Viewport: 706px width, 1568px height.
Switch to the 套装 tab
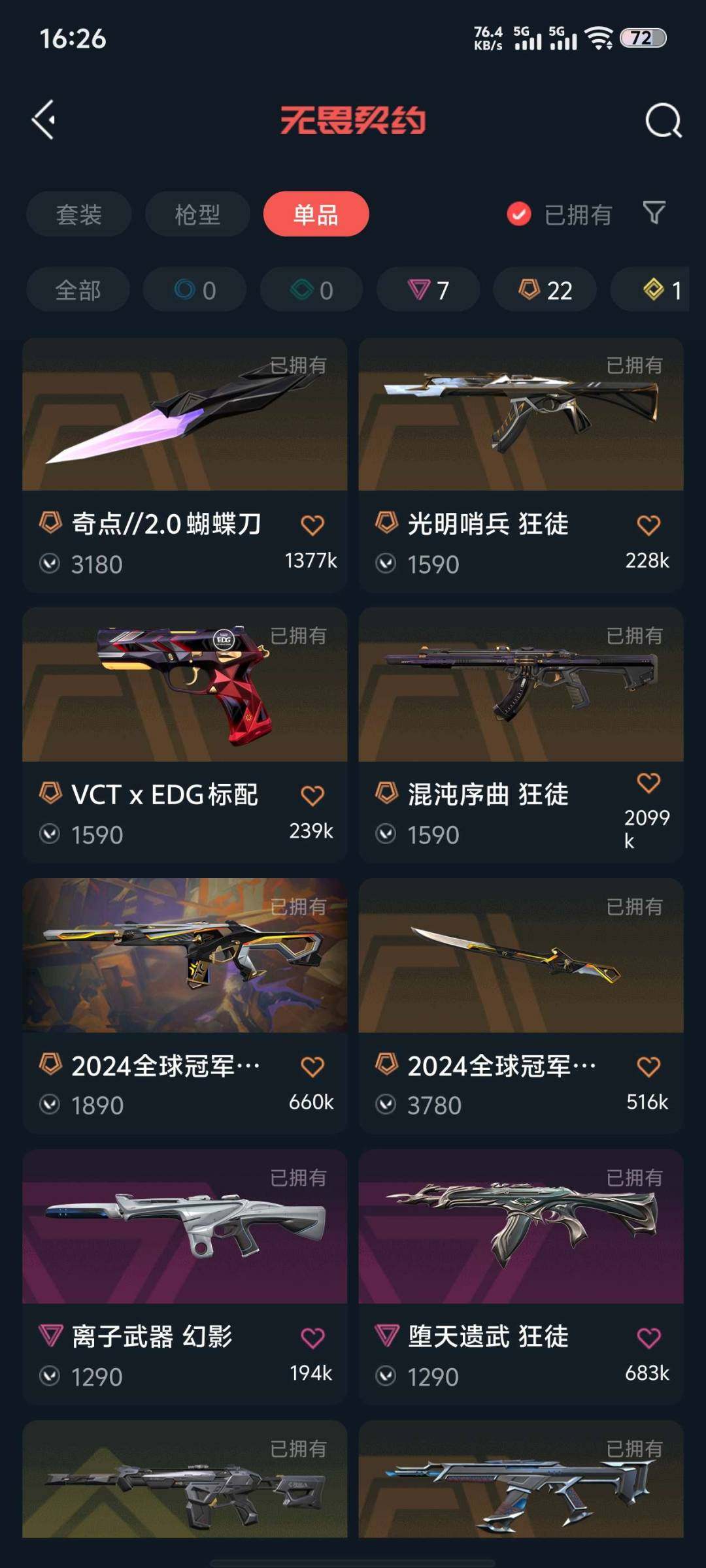[78, 214]
